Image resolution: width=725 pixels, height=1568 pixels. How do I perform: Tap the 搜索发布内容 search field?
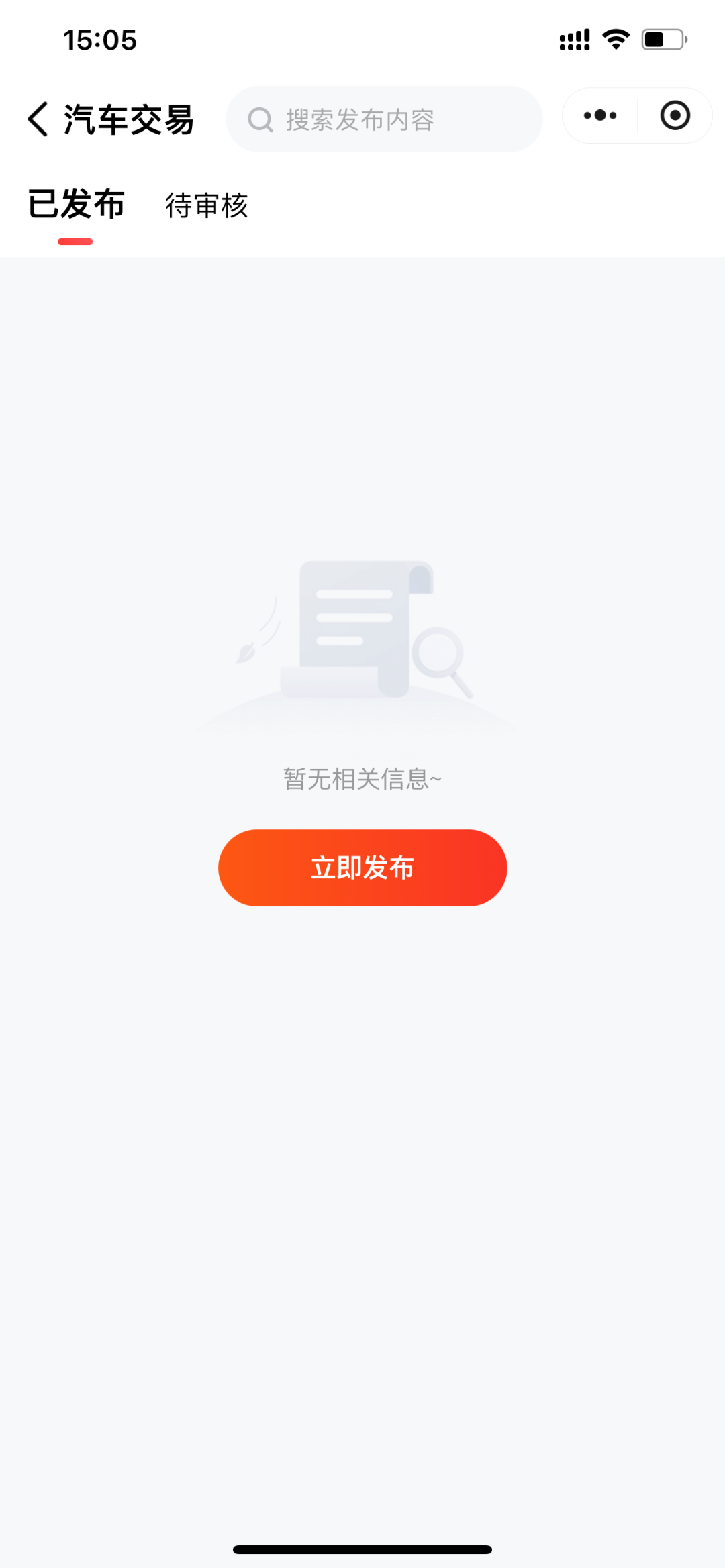click(384, 119)
